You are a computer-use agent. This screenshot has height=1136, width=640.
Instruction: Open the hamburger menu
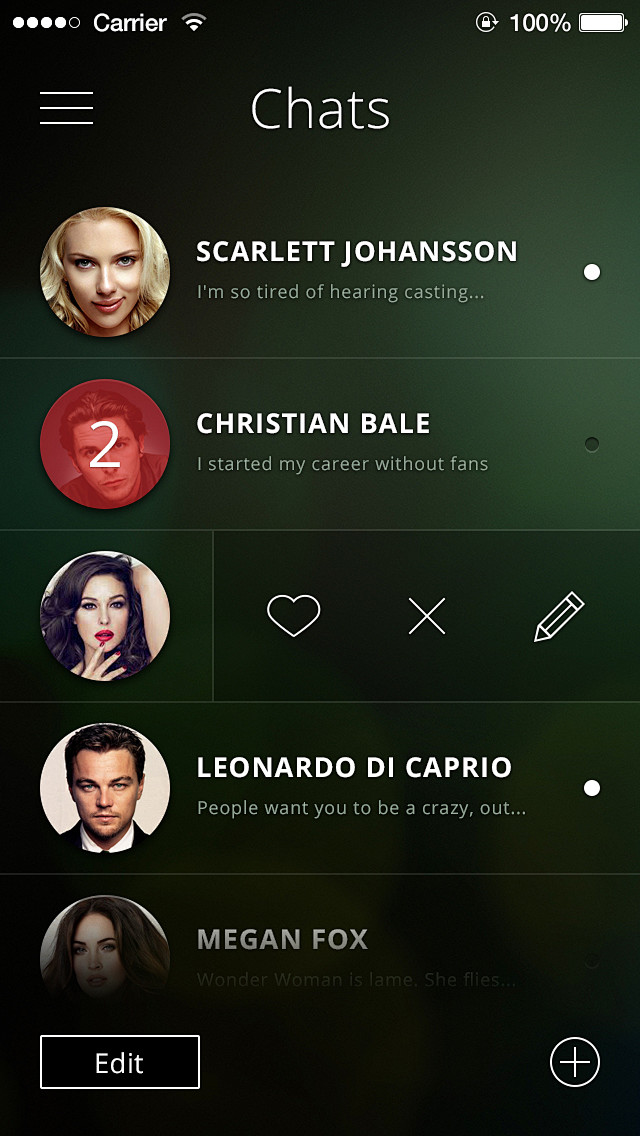point(66,108)
